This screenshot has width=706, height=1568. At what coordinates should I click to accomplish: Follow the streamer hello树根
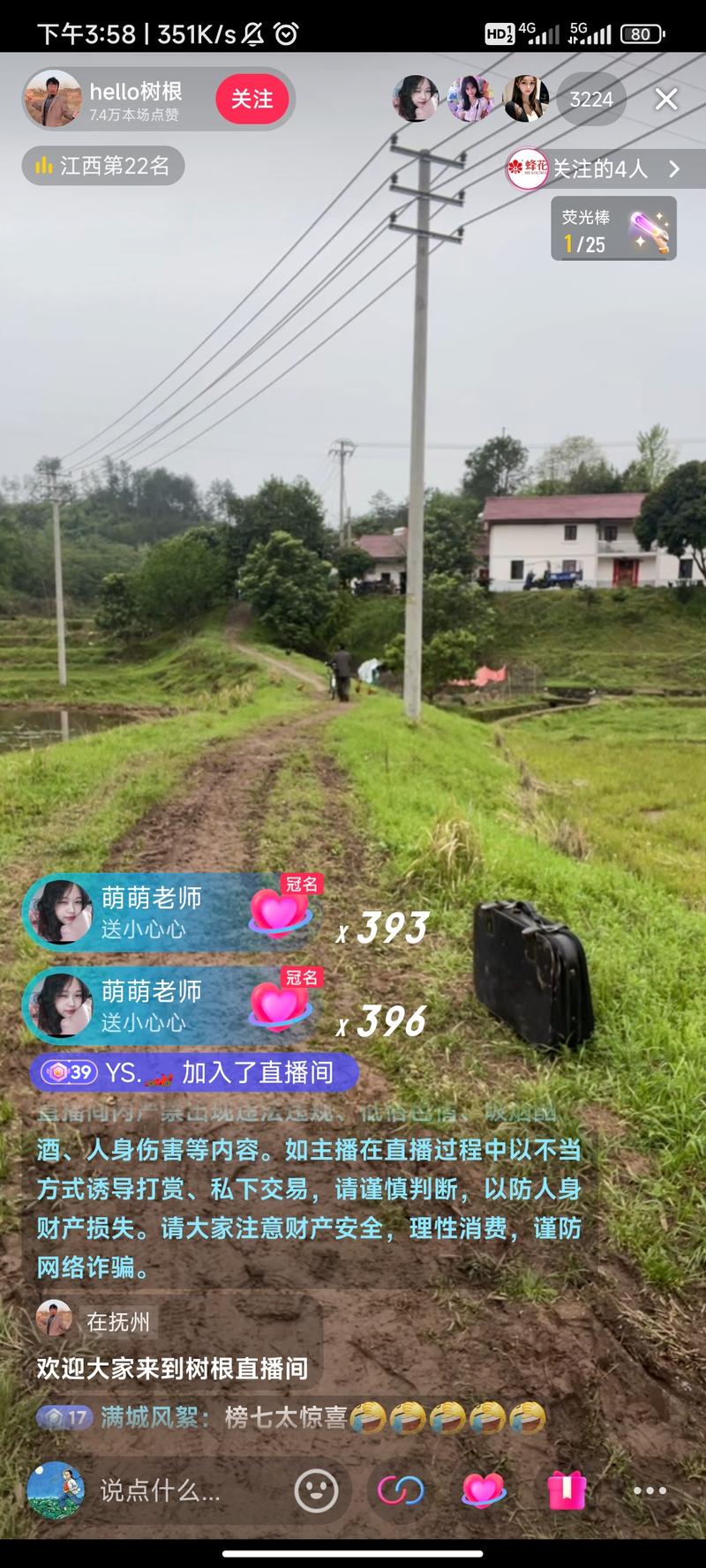coord(253,100)
